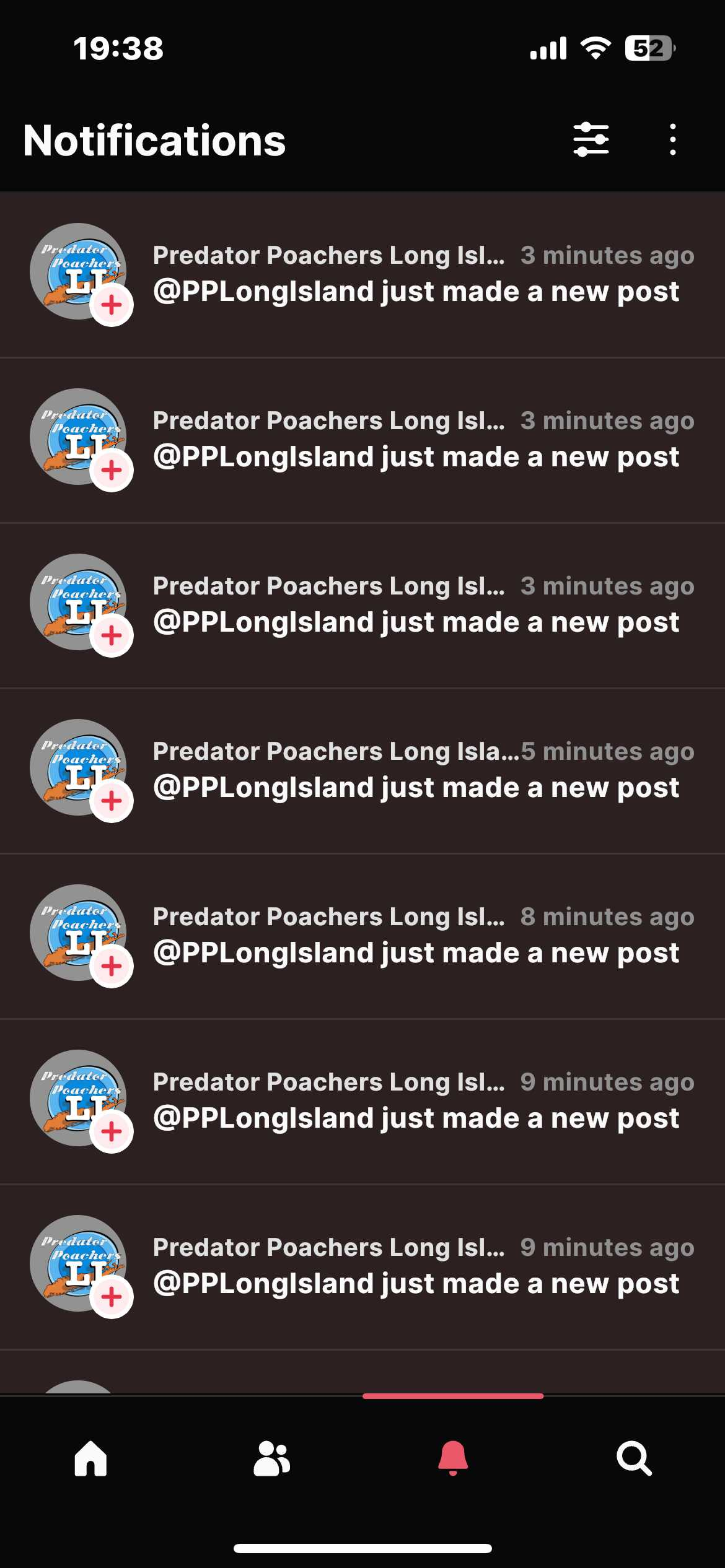The width and height of the screenshot is (725, 1568).
Task: Open the three-dot overflow menu
Action: (672, 139)
